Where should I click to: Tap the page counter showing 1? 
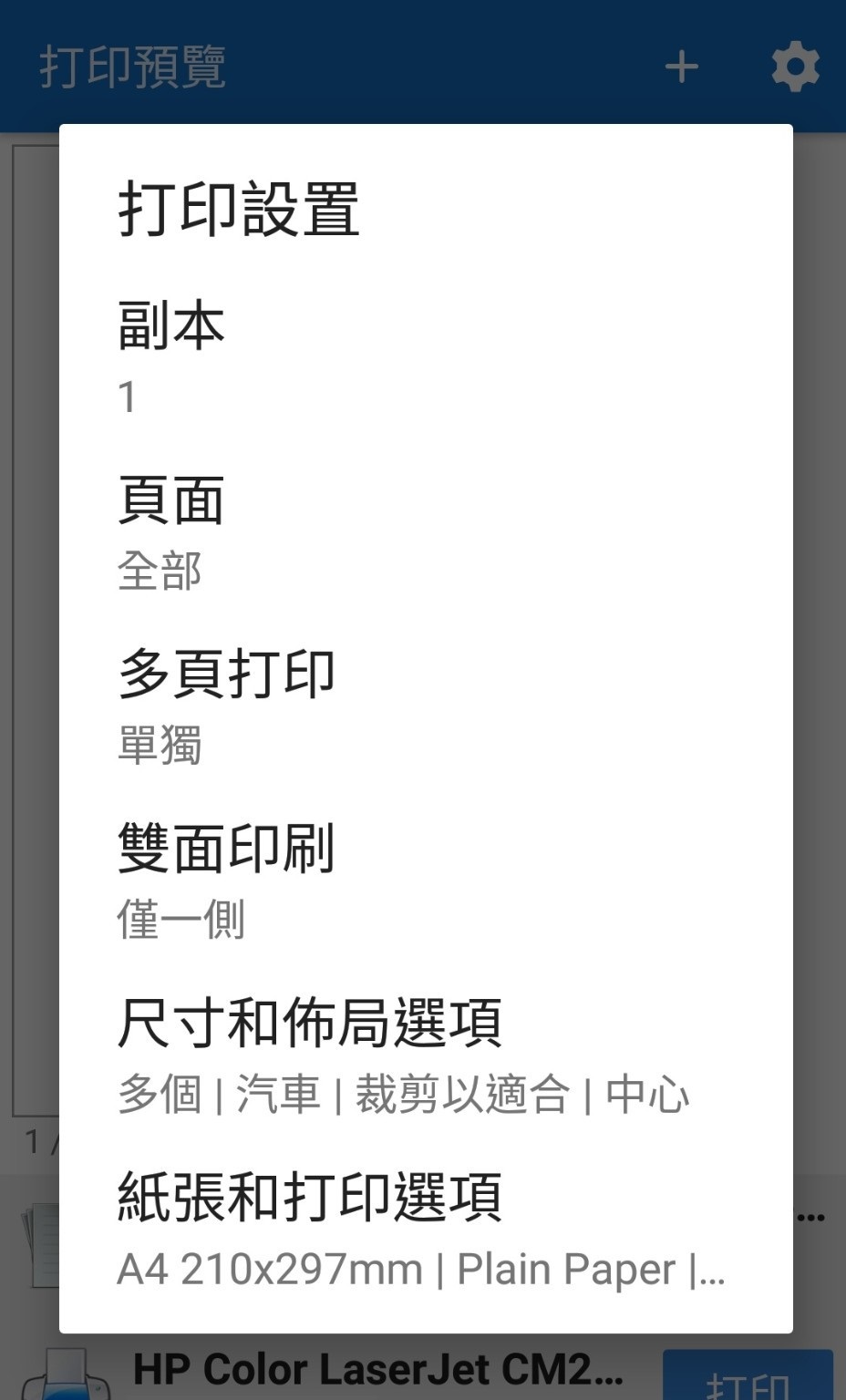click(x=35, y=1139)
